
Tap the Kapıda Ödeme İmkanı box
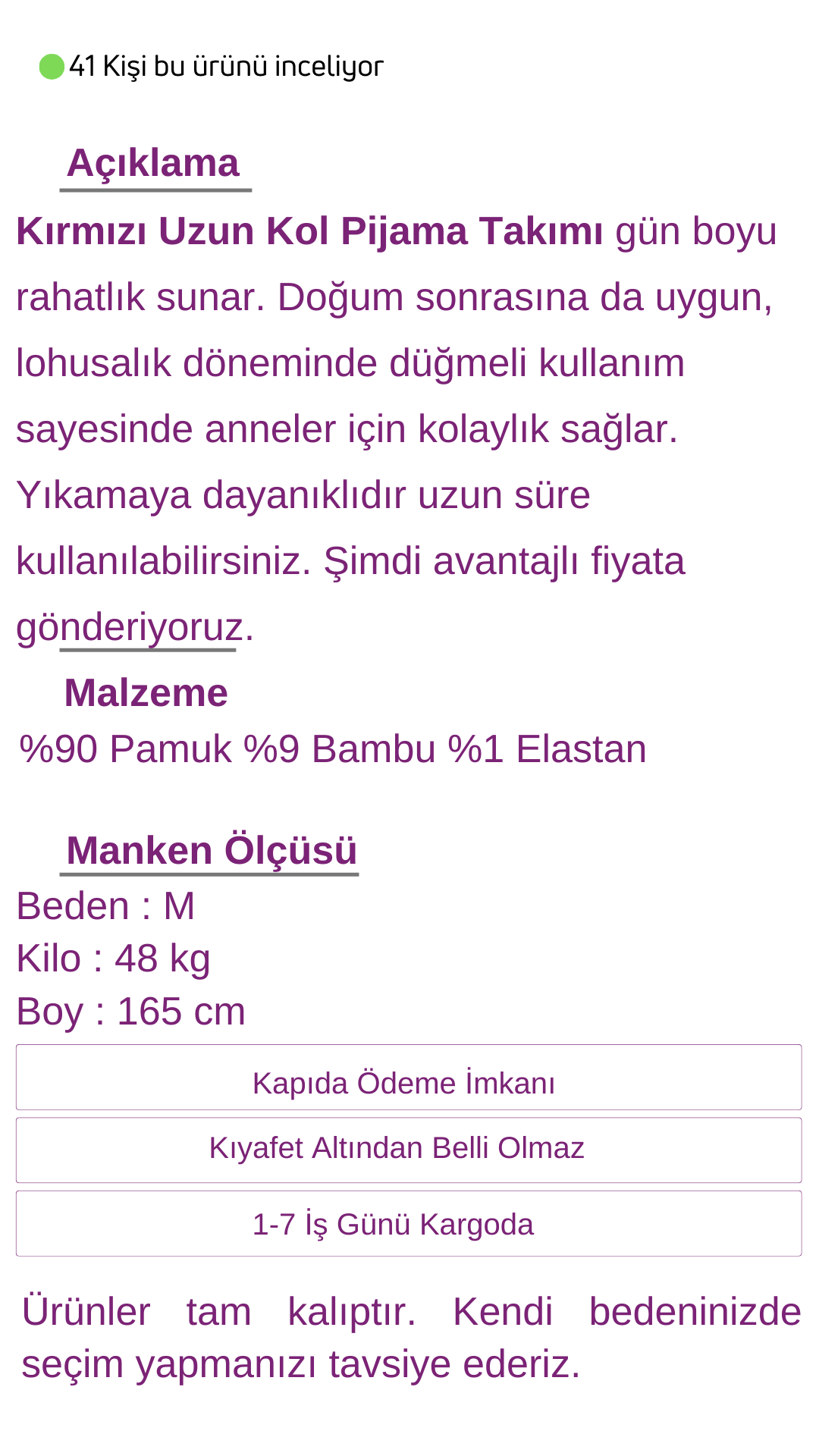(408, 1078)
